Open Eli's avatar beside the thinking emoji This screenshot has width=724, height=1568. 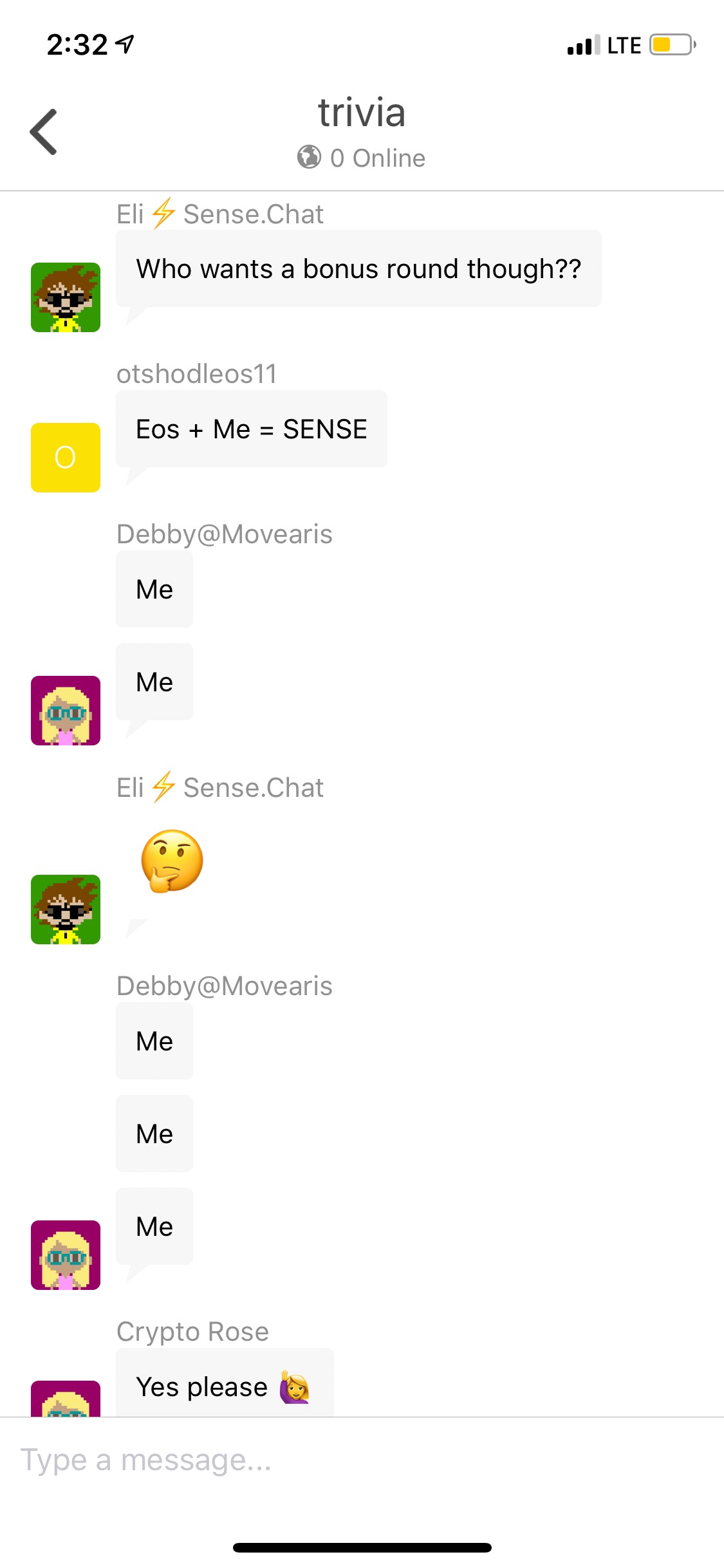point(66,910)
